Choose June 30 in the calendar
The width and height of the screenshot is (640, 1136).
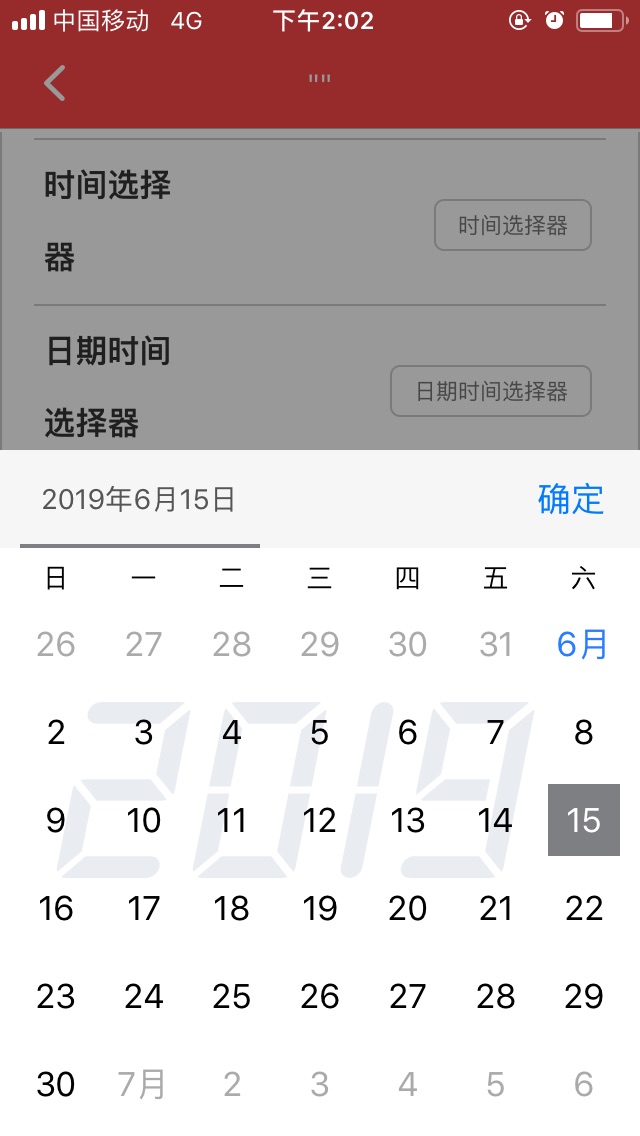pos(56,1084)
